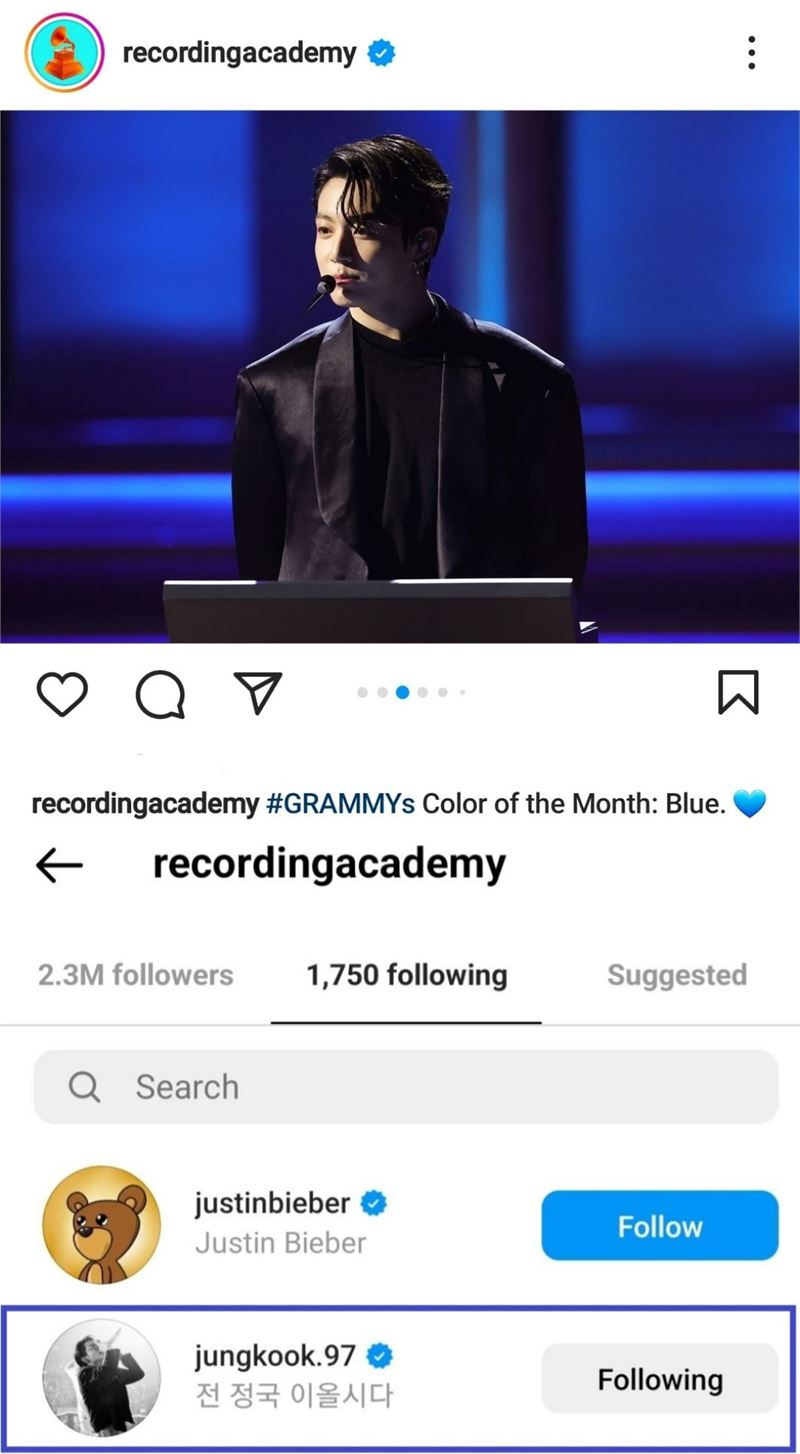Like the recordingacademy post
The image size is (800, 1454).
click(62, 694)
